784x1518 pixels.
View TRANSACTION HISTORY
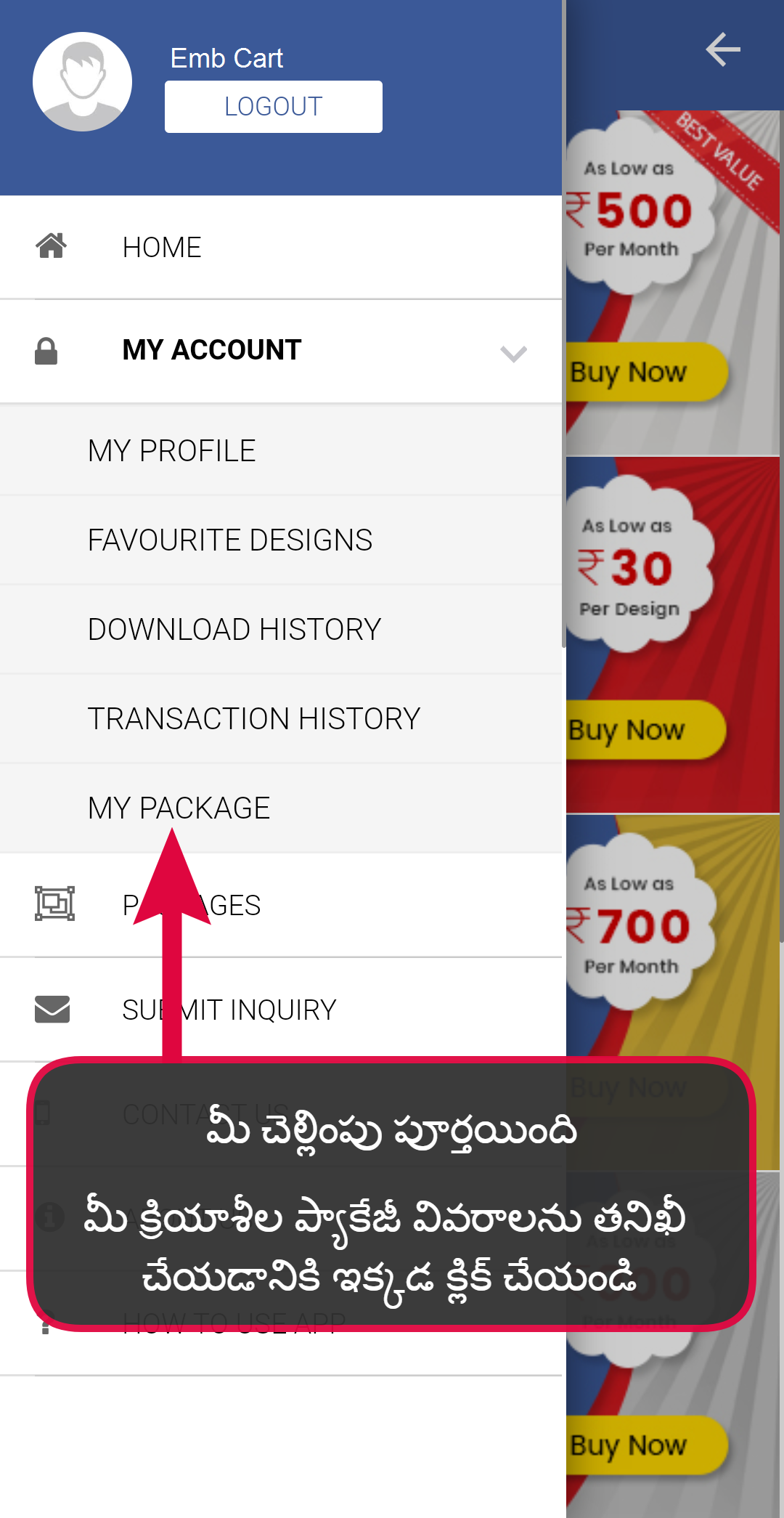tap(254, 719)
